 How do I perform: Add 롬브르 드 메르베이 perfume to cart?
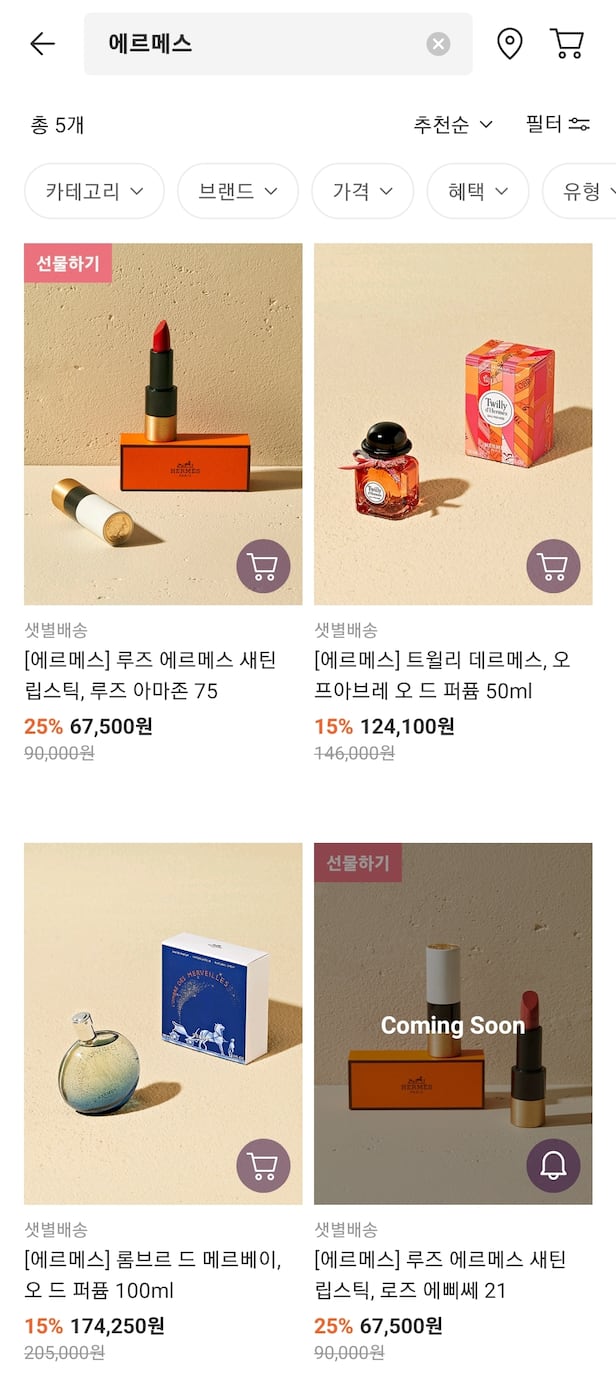[x=263, y=1166]
